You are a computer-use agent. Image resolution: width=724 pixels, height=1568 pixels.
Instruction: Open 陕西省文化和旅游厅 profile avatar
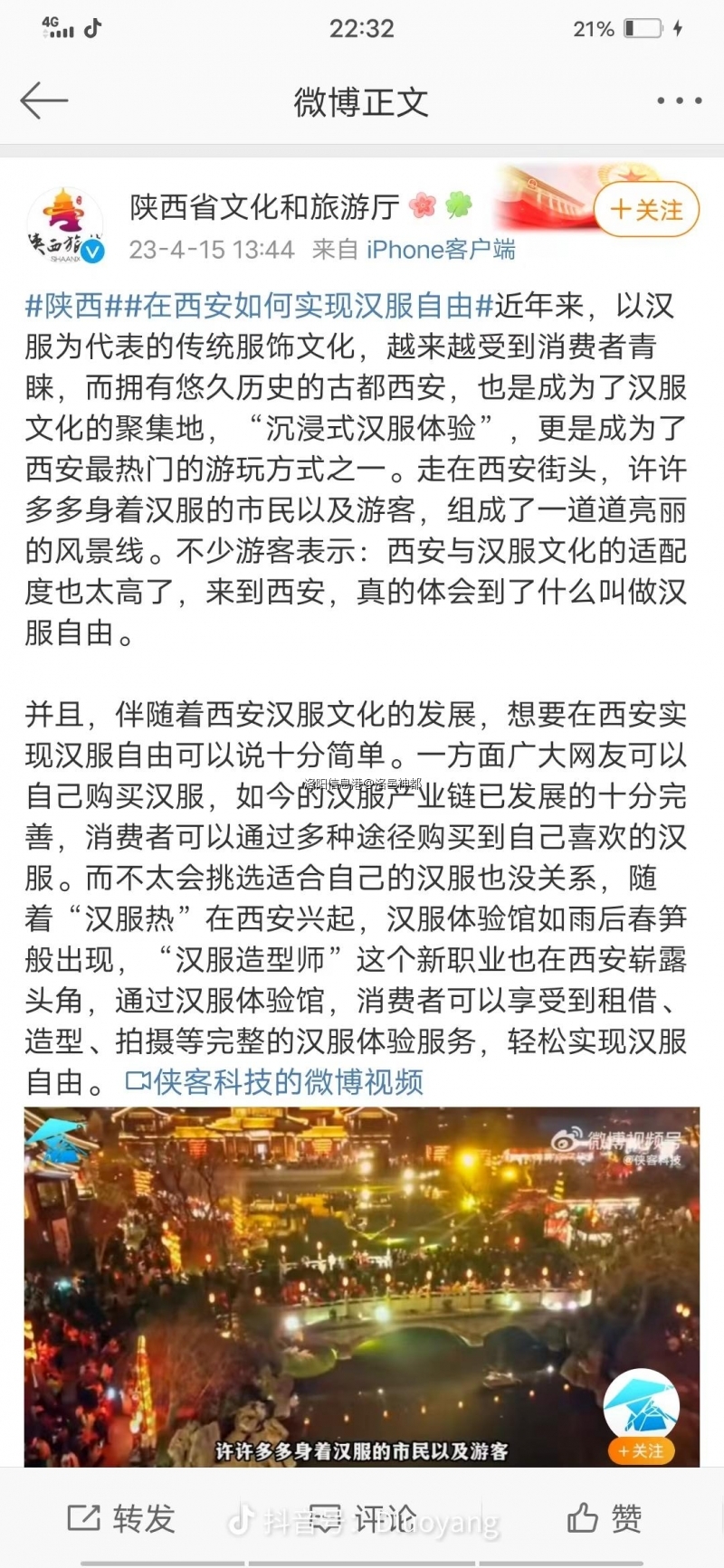pyautogui.click(x=65, y=226)
